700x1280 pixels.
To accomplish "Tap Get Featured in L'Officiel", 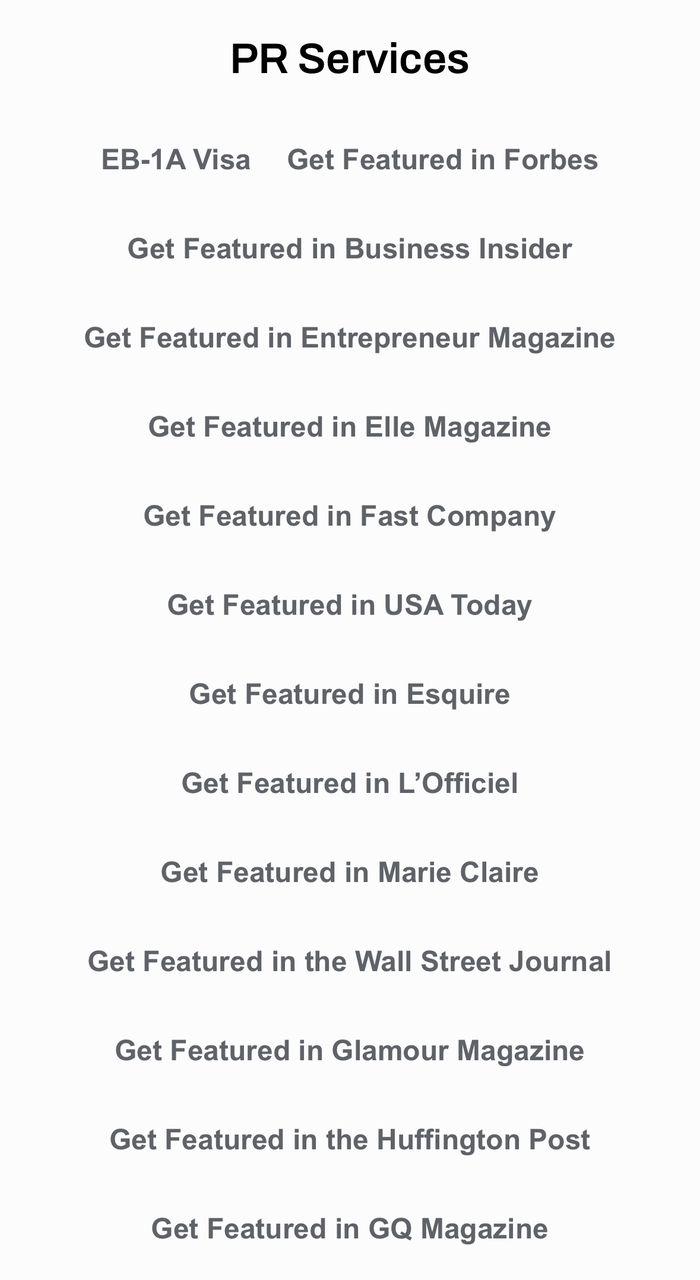I will click(x=350, y=783).
